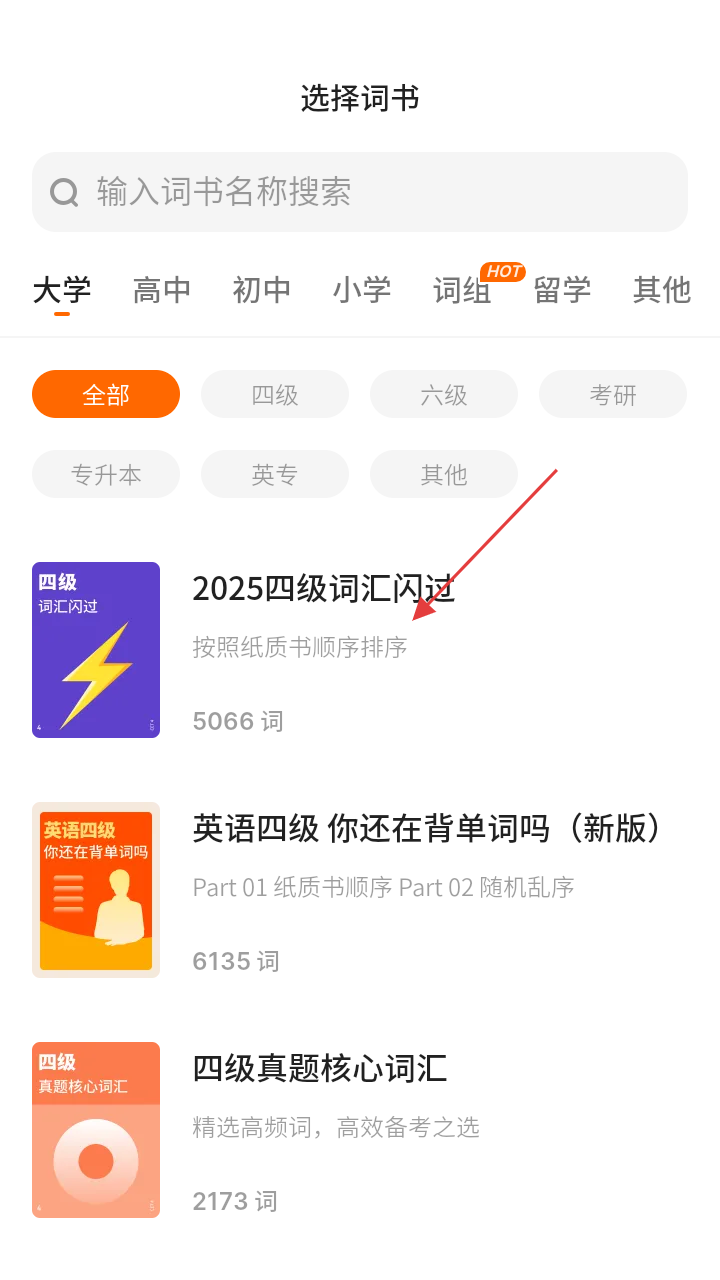Viewport: 720px width, 1280px height.
Task: Choose the 考研 filter chip
Action: [613, 394]
